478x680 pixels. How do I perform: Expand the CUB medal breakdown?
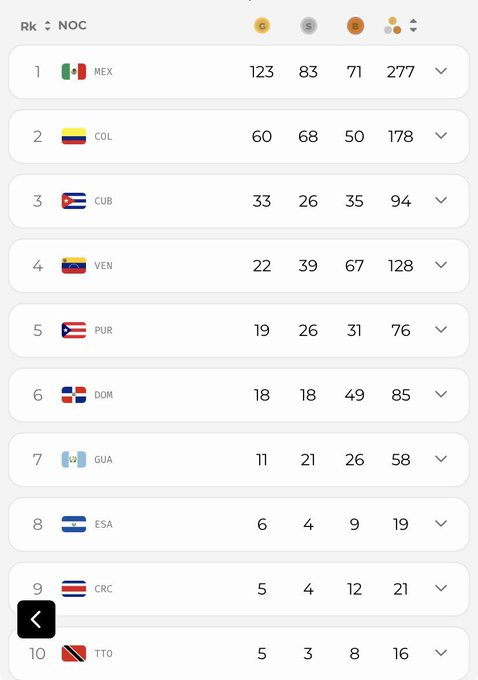point(441,200)
